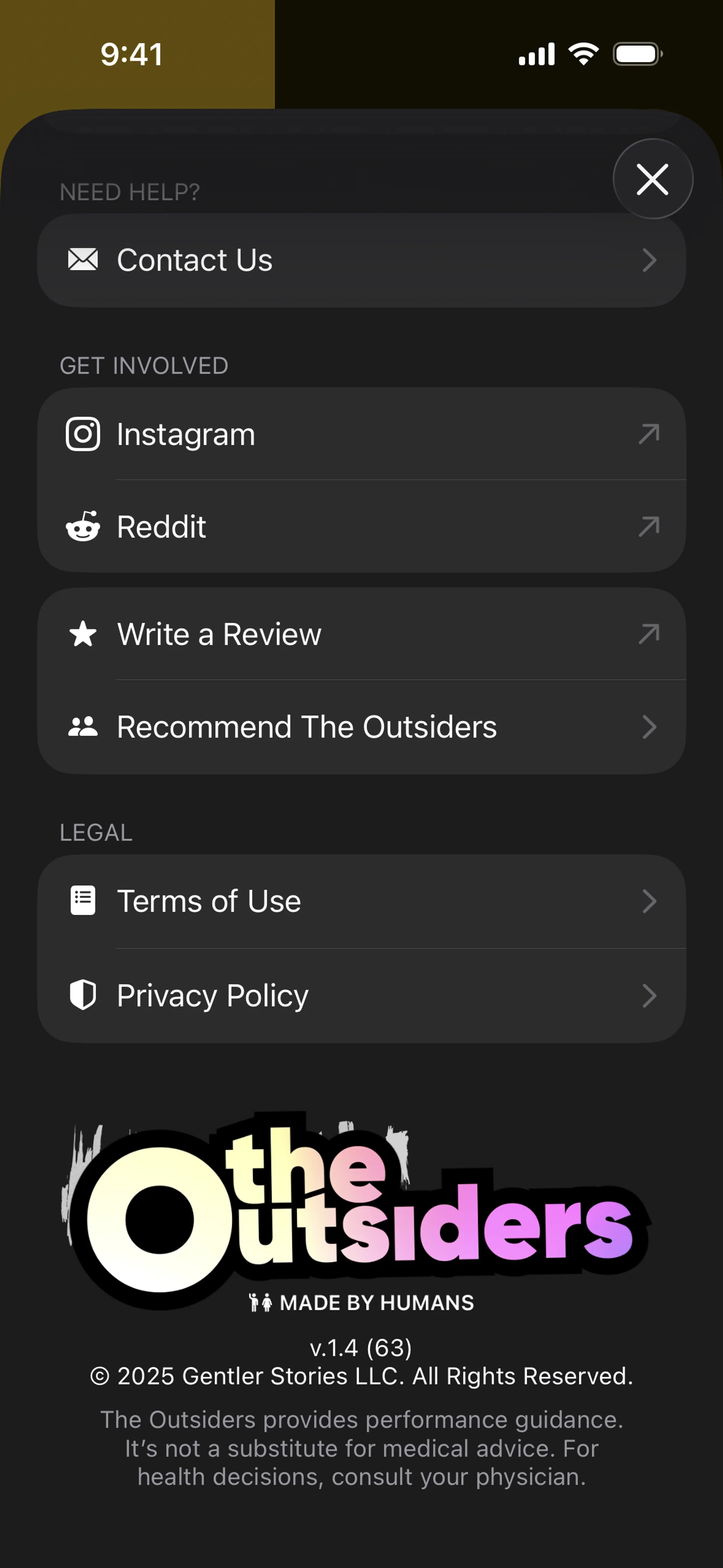
Task: Close the settings sheet
Action: coord(653,179)
